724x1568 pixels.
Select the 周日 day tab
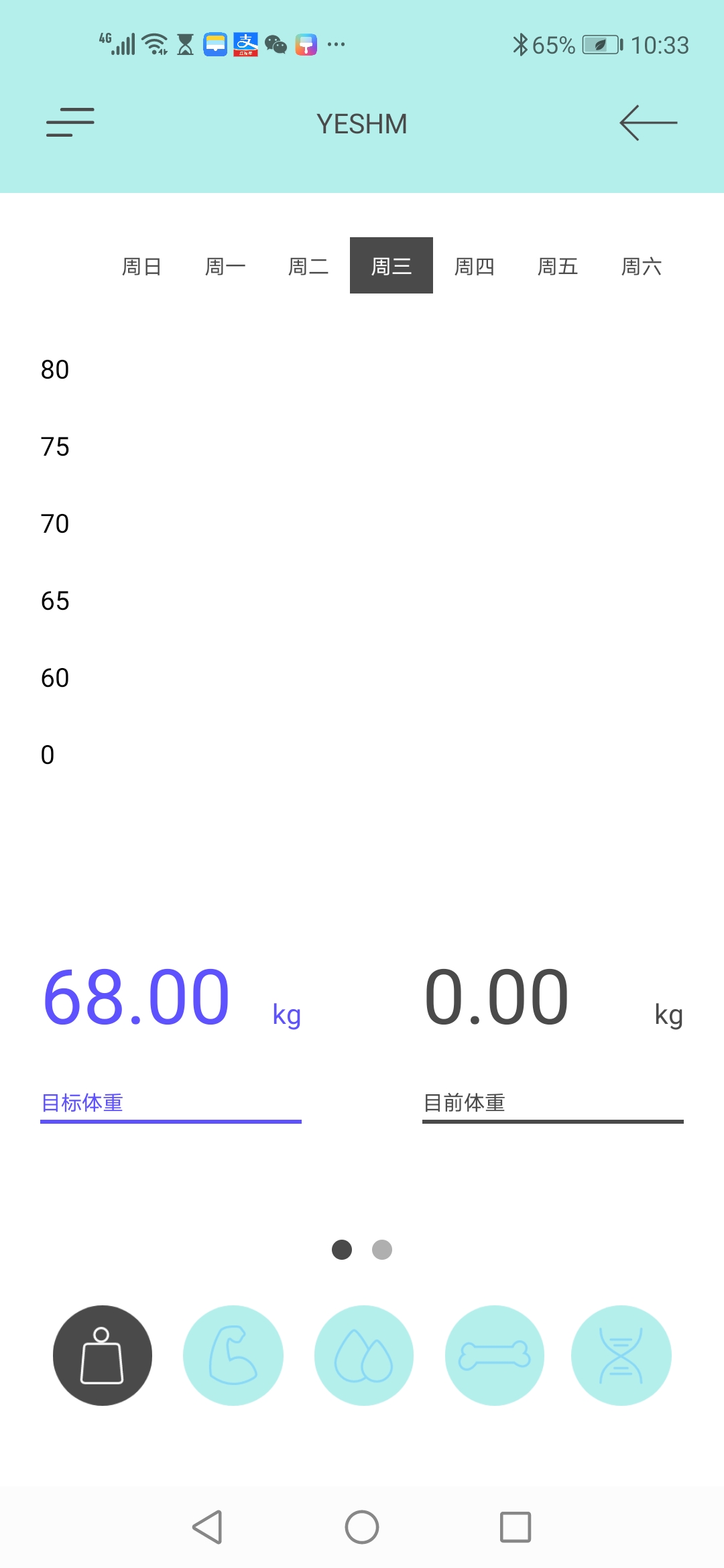pos(142,266)
